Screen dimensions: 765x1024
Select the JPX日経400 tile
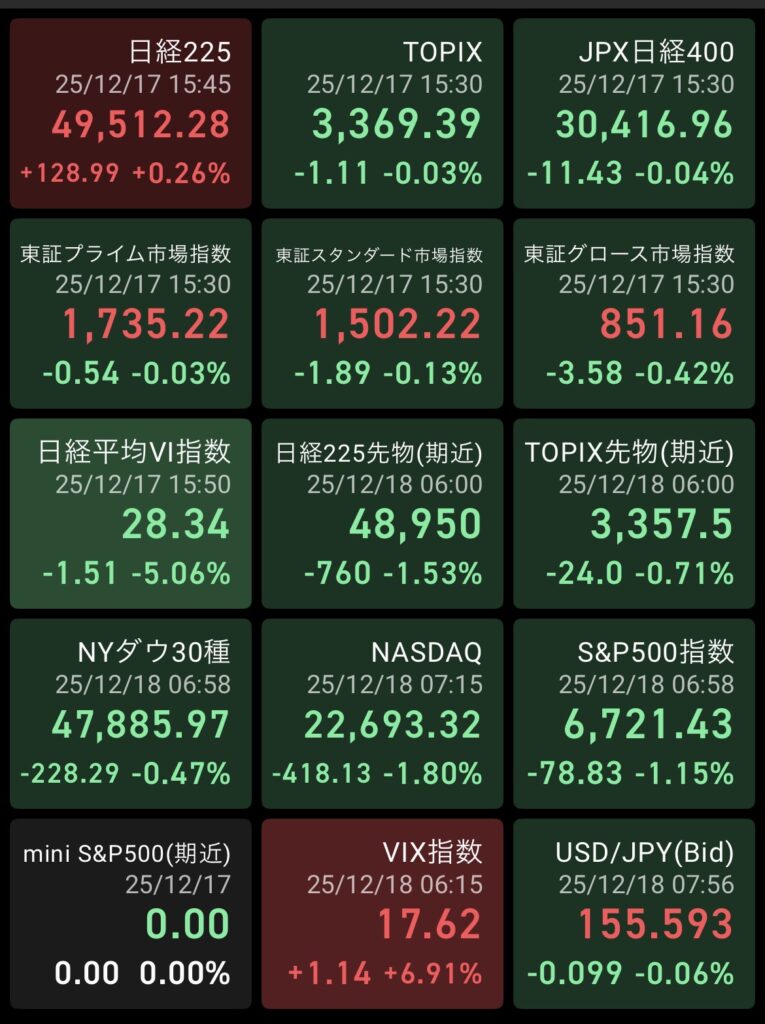pyautogui.click(x=634, y=113)
